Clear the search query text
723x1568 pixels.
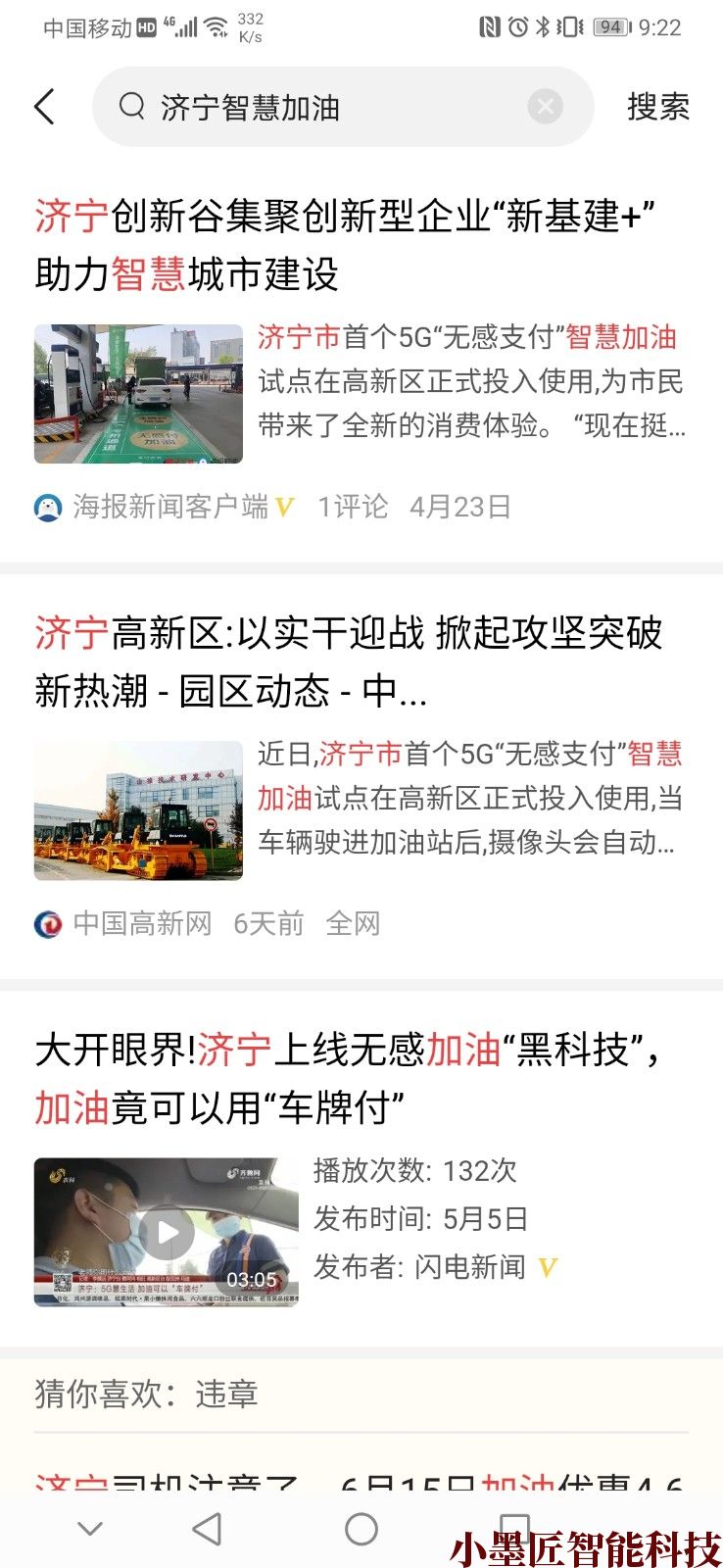(x=545, y=106)
